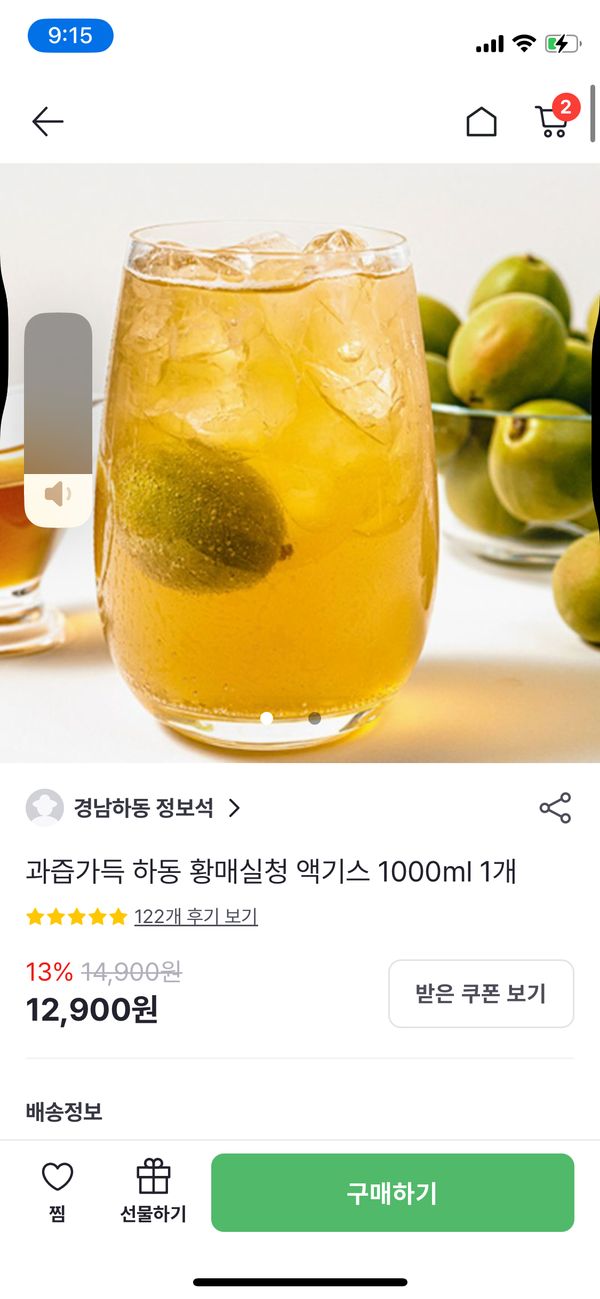Image resolution: width=600 pixels, height=1299 pixels.
Task: Add product to 찜 wishlist
Action: tap(57, 1192)
